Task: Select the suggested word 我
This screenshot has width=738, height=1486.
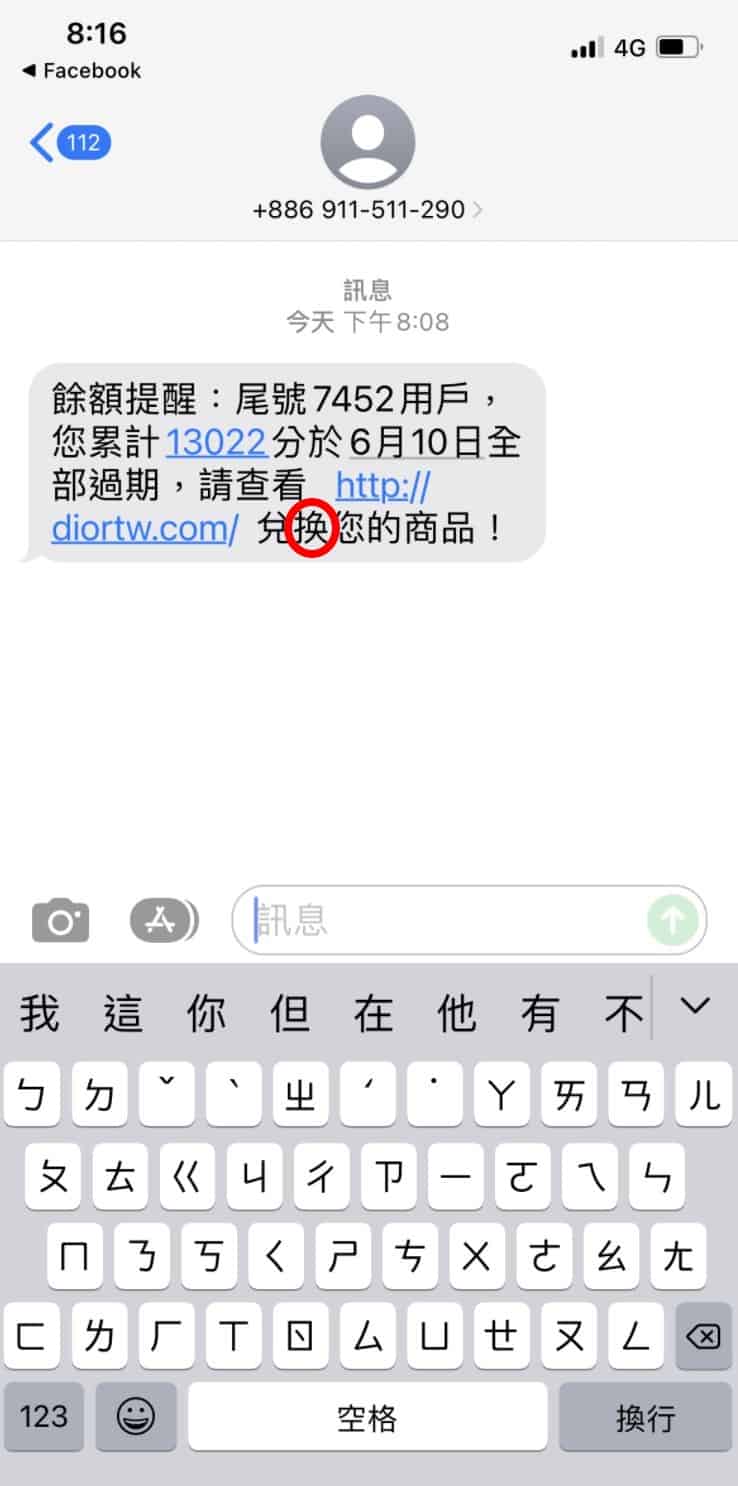Action: (40, 1014)
